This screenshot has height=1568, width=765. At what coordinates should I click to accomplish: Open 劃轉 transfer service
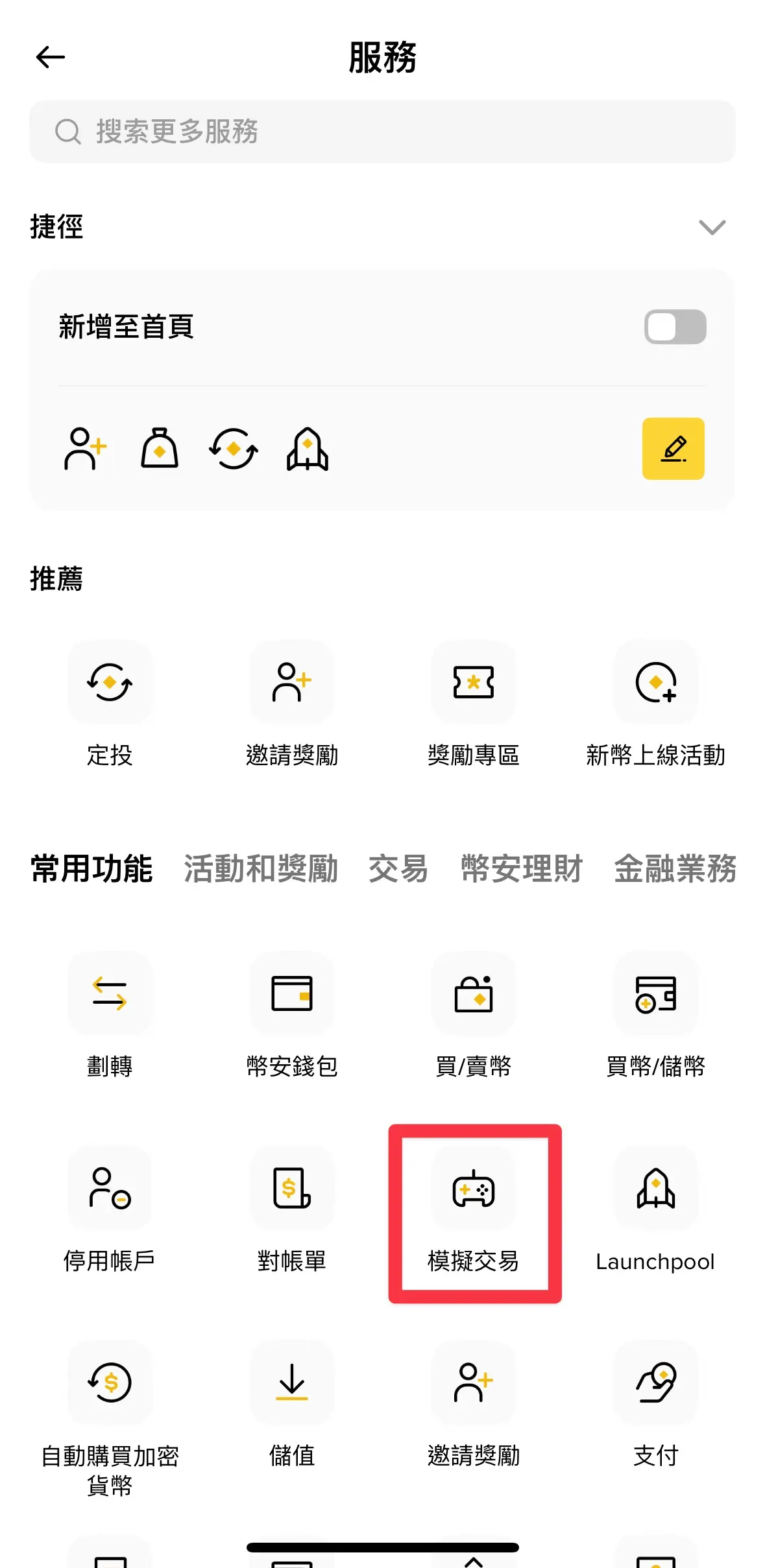coord(110,994)
